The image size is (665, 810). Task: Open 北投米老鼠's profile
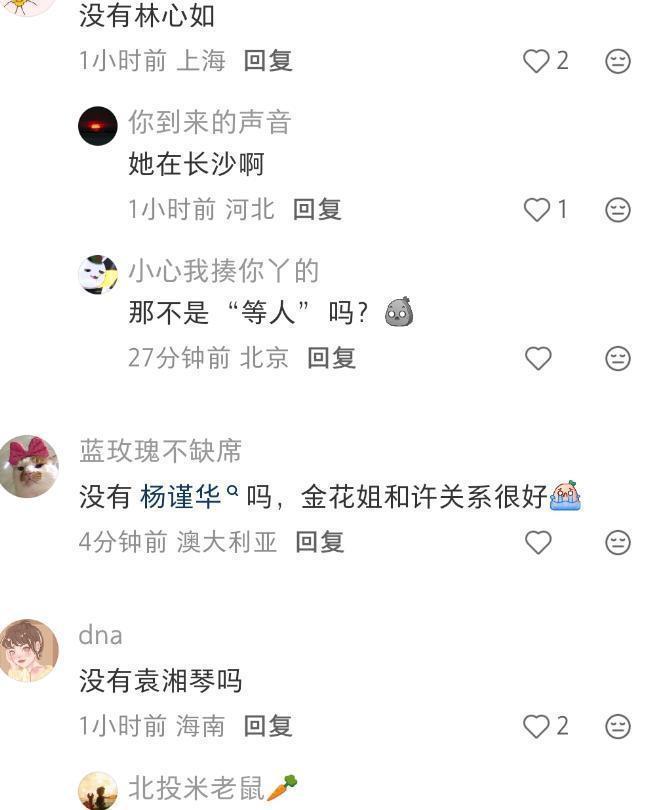tap(98, 790)
